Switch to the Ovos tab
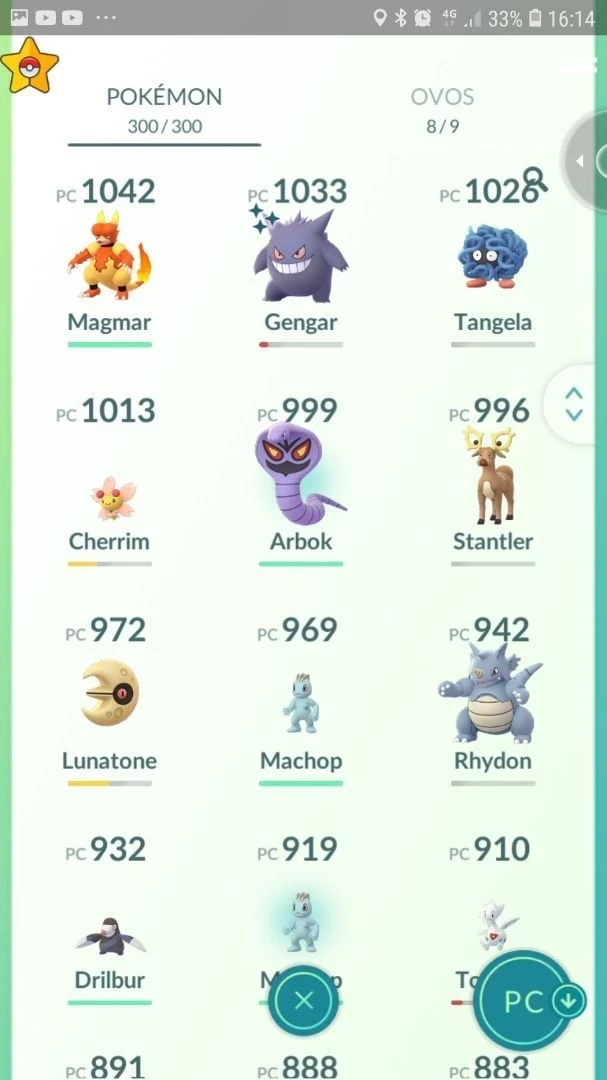 (x=442, y=109)
